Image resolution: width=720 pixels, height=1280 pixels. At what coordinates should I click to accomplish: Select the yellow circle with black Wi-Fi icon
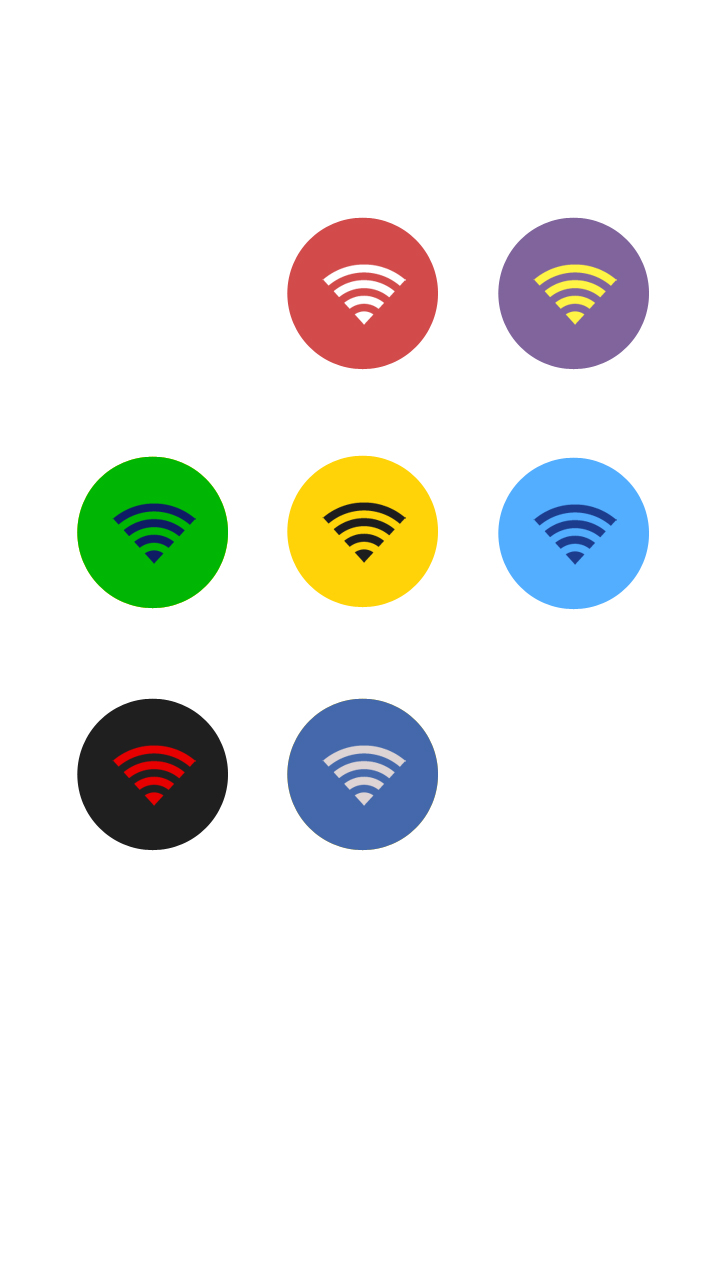tap(362, 531)
